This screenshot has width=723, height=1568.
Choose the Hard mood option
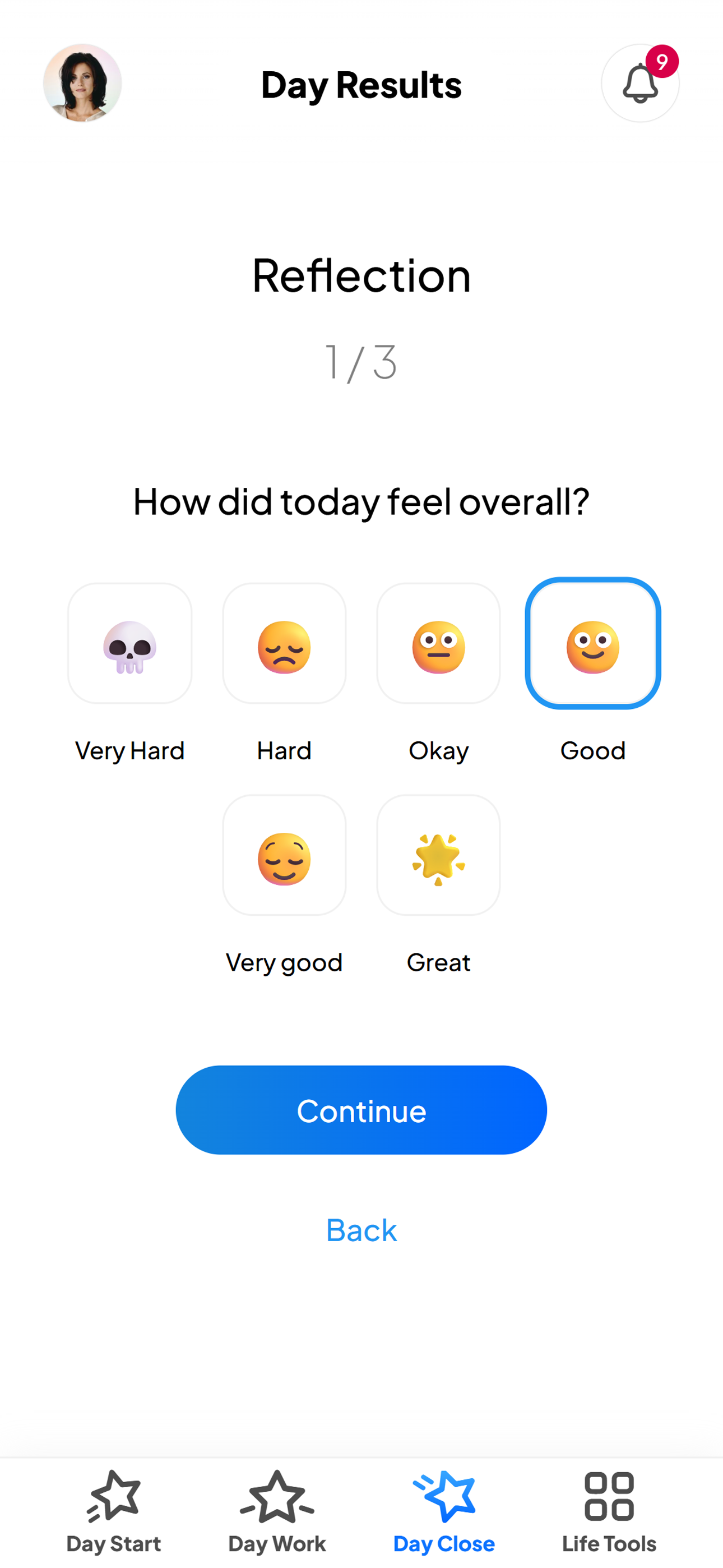(x=284, y=643)
